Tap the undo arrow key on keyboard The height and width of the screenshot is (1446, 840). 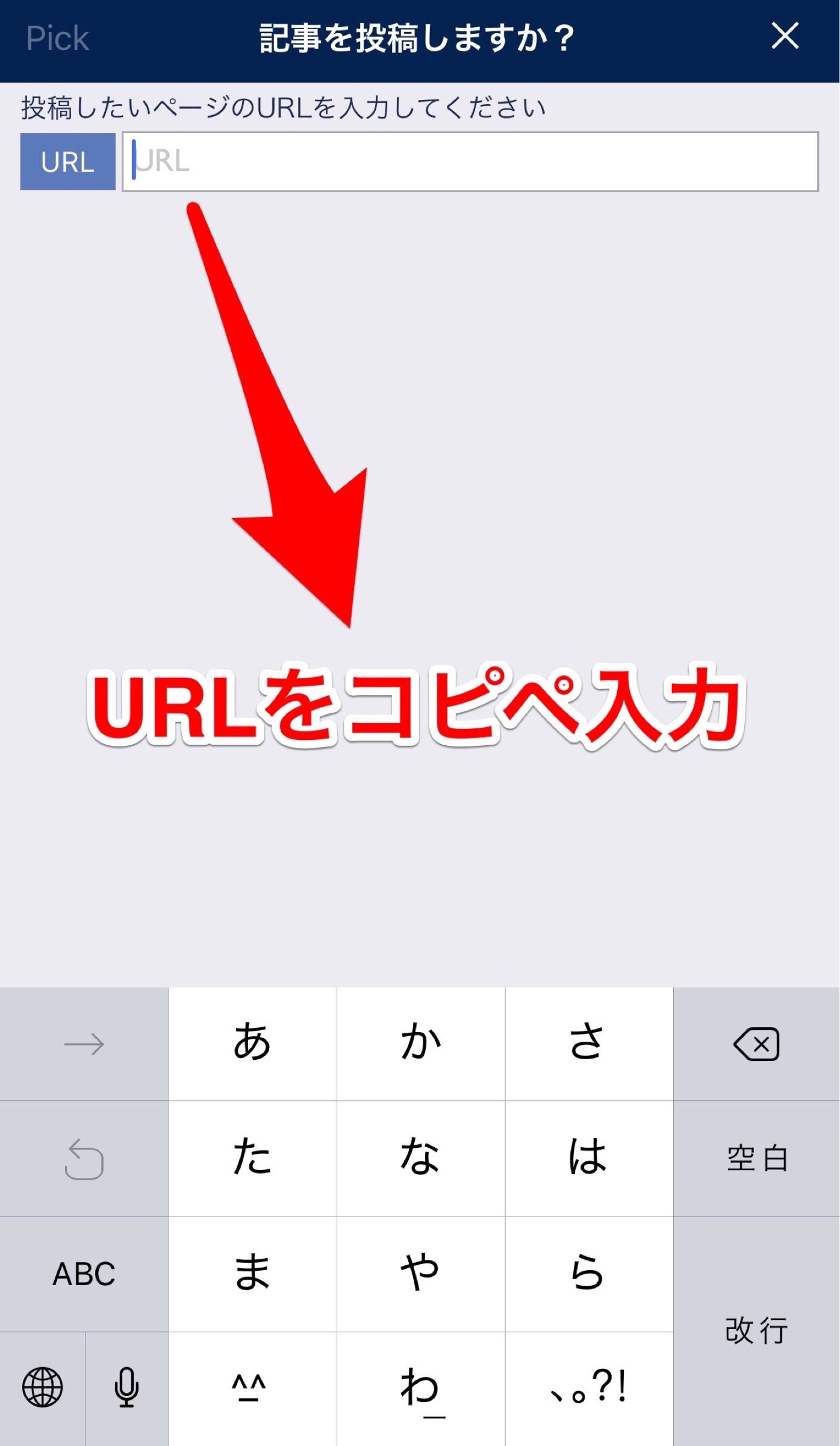84,1159
